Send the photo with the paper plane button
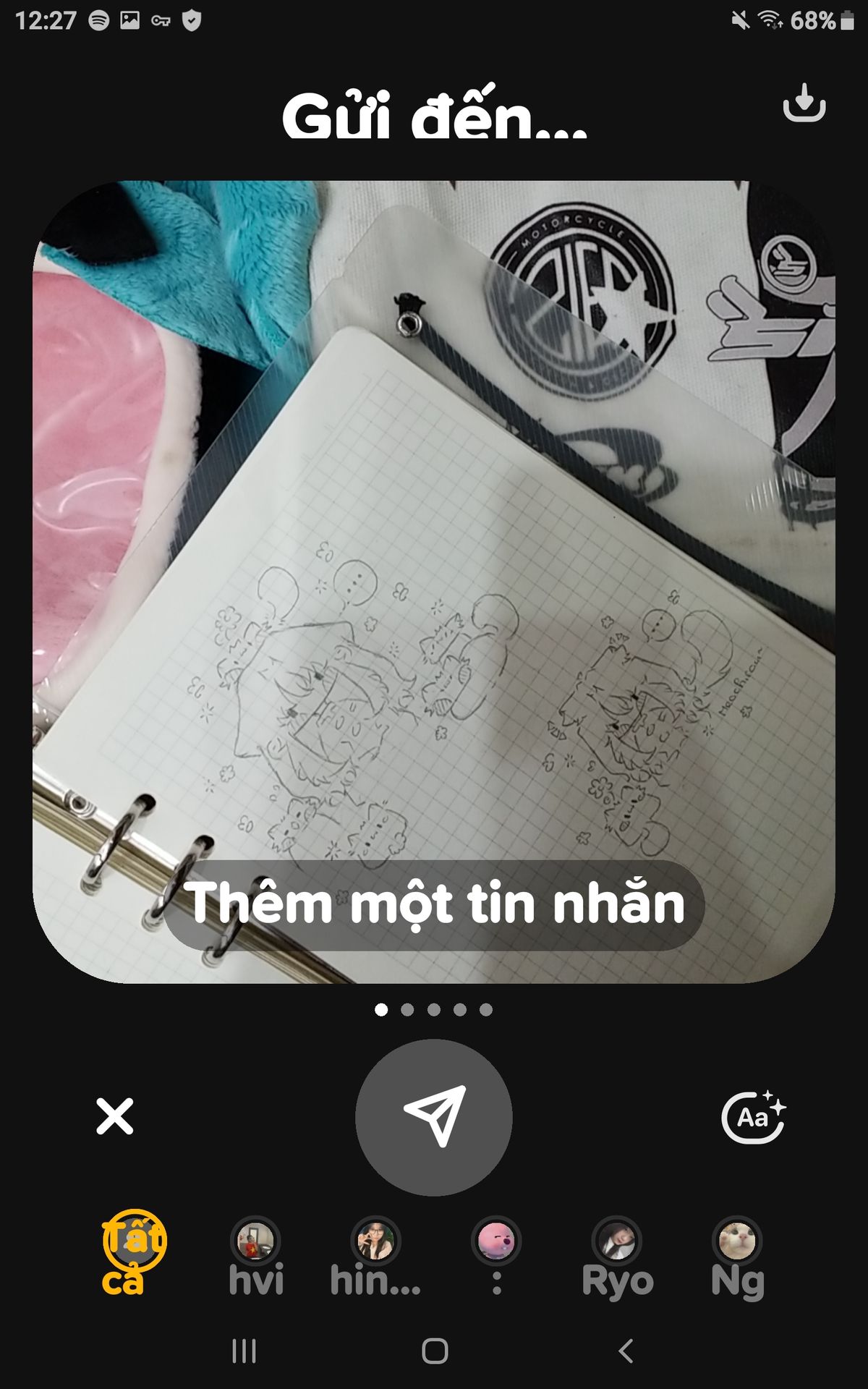The image size is (868, 1389). click(x=434, y=1117)
